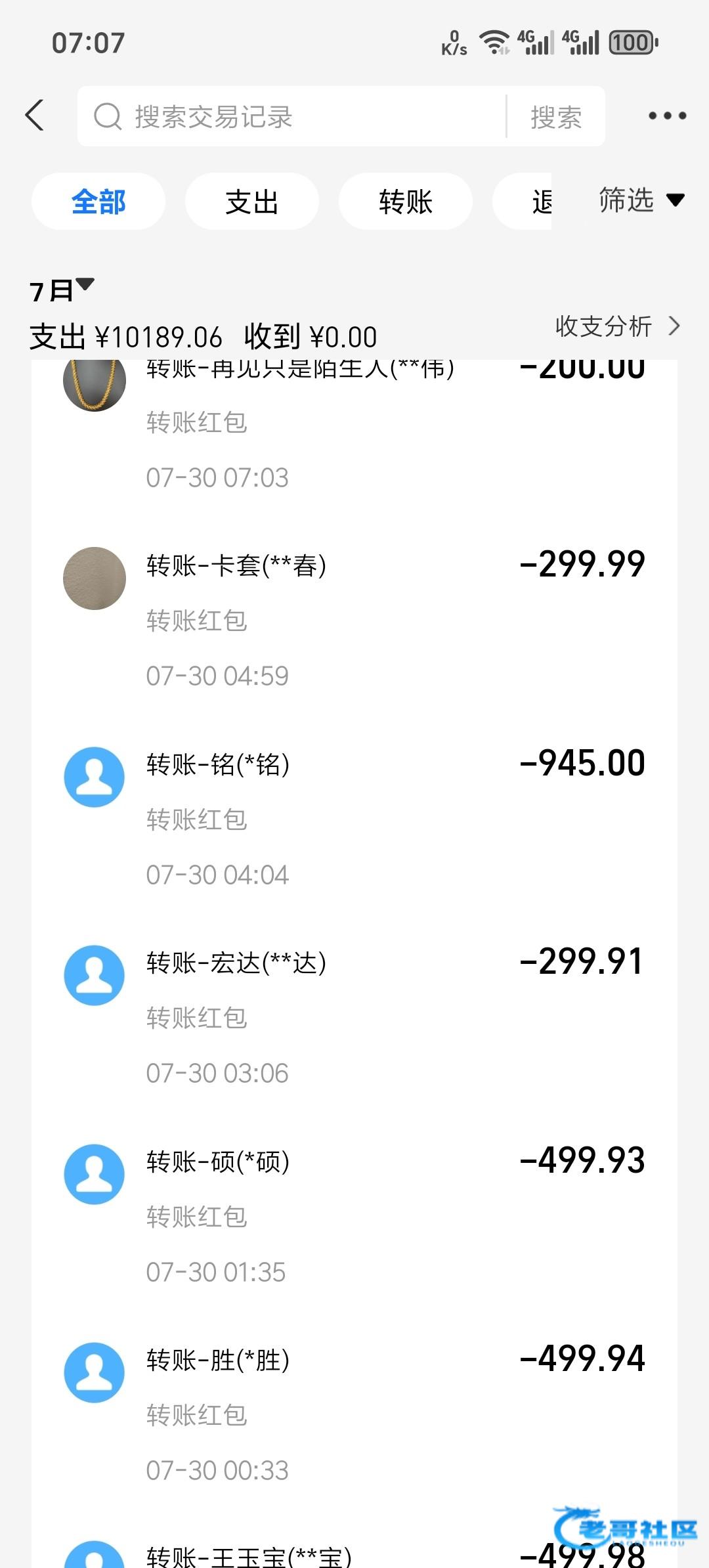This screenshot has width=709, height=1568.
Task: View the 转账-王玉宝 transaction details
Action: (354, 1554)
